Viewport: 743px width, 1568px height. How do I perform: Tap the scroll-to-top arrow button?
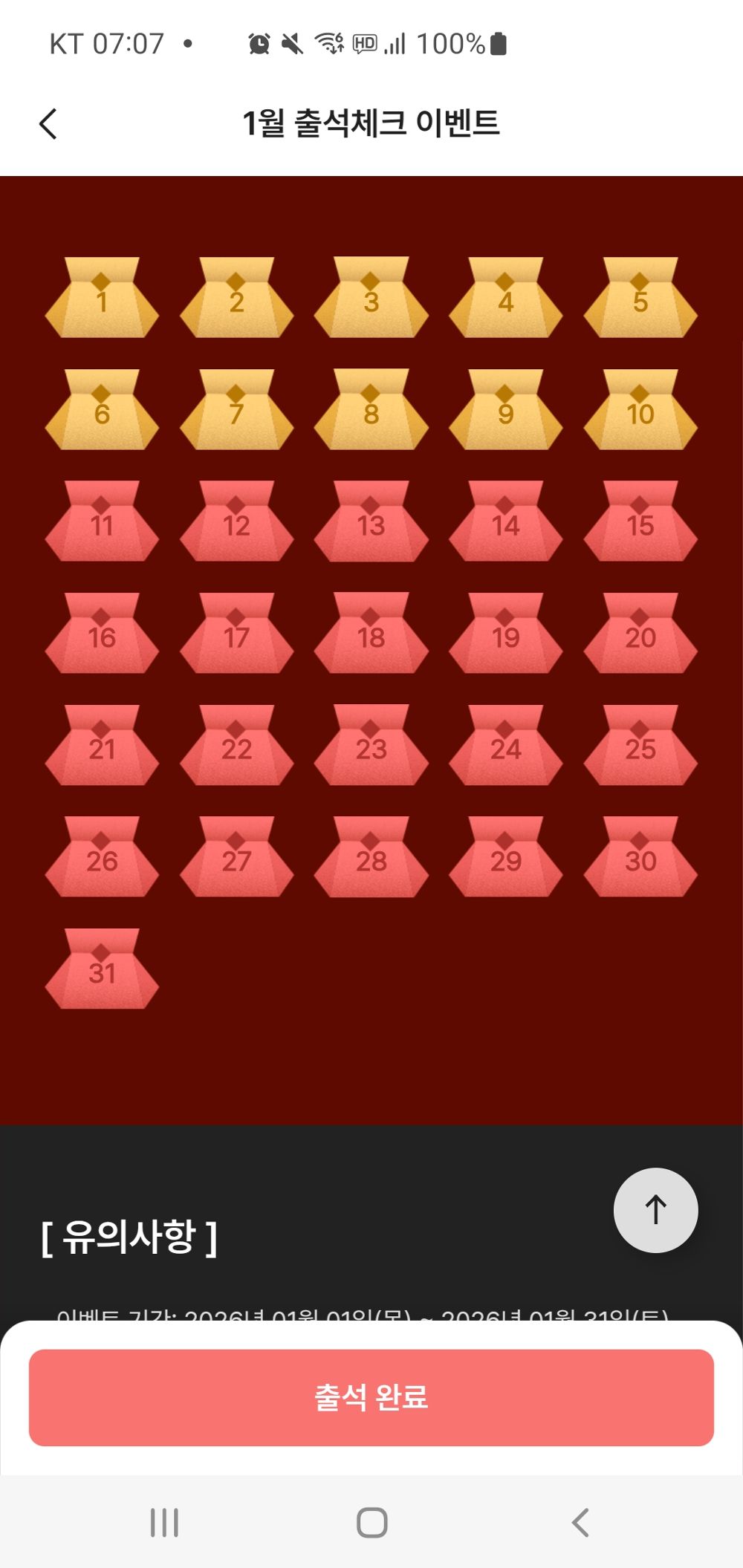point(655,1209)
